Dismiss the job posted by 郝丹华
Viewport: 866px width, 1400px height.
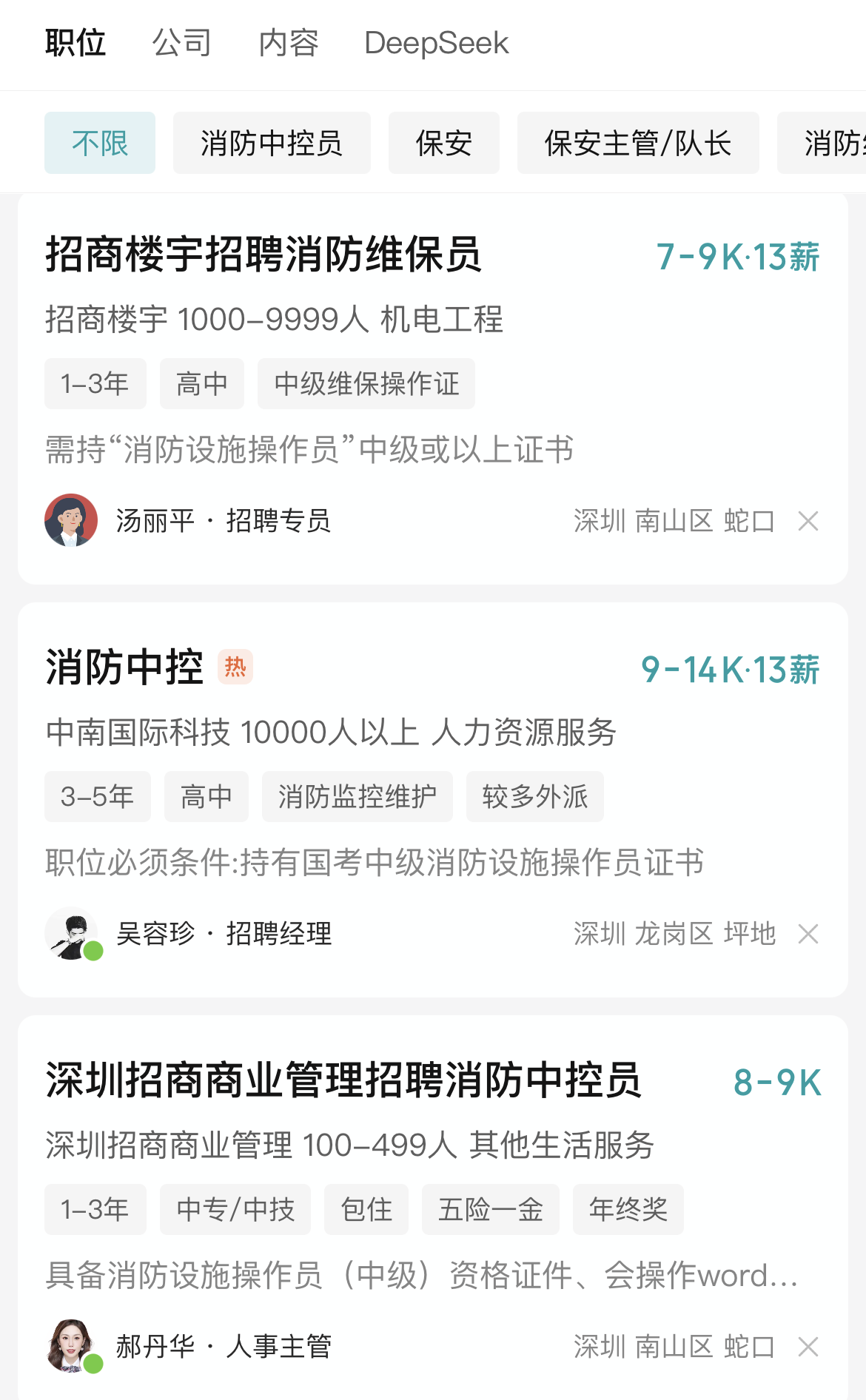click(x=808, y=1347)
